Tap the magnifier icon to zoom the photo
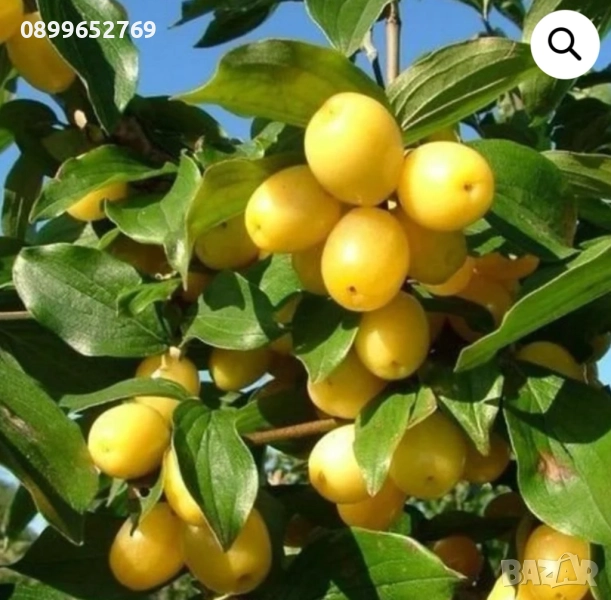 565,45
